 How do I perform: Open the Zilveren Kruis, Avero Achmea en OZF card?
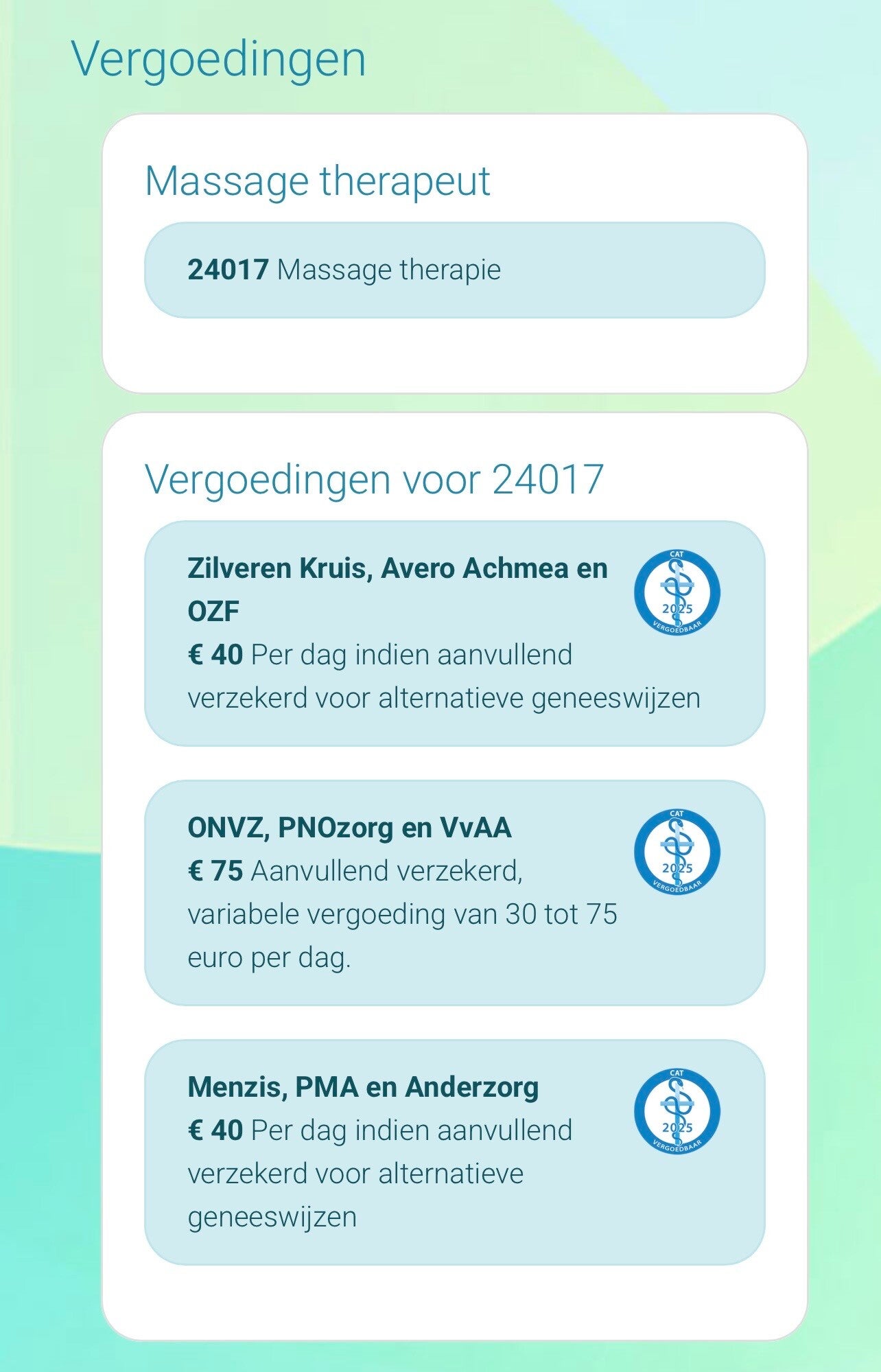coord(454,633)
